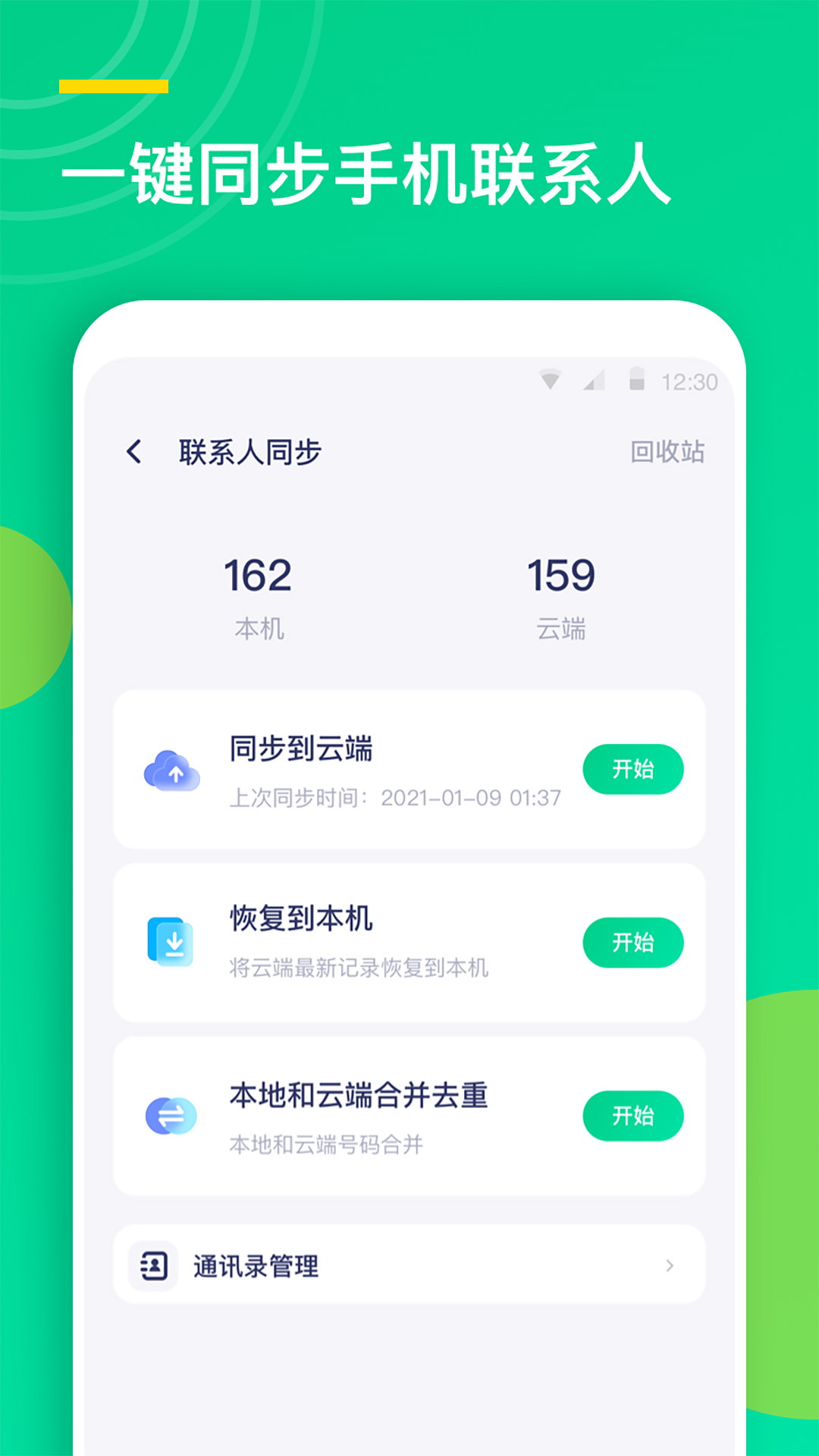Click the last sync time 2021-01-09 01:37
This screenshot has height=1456, width=819.
[472, 799]
